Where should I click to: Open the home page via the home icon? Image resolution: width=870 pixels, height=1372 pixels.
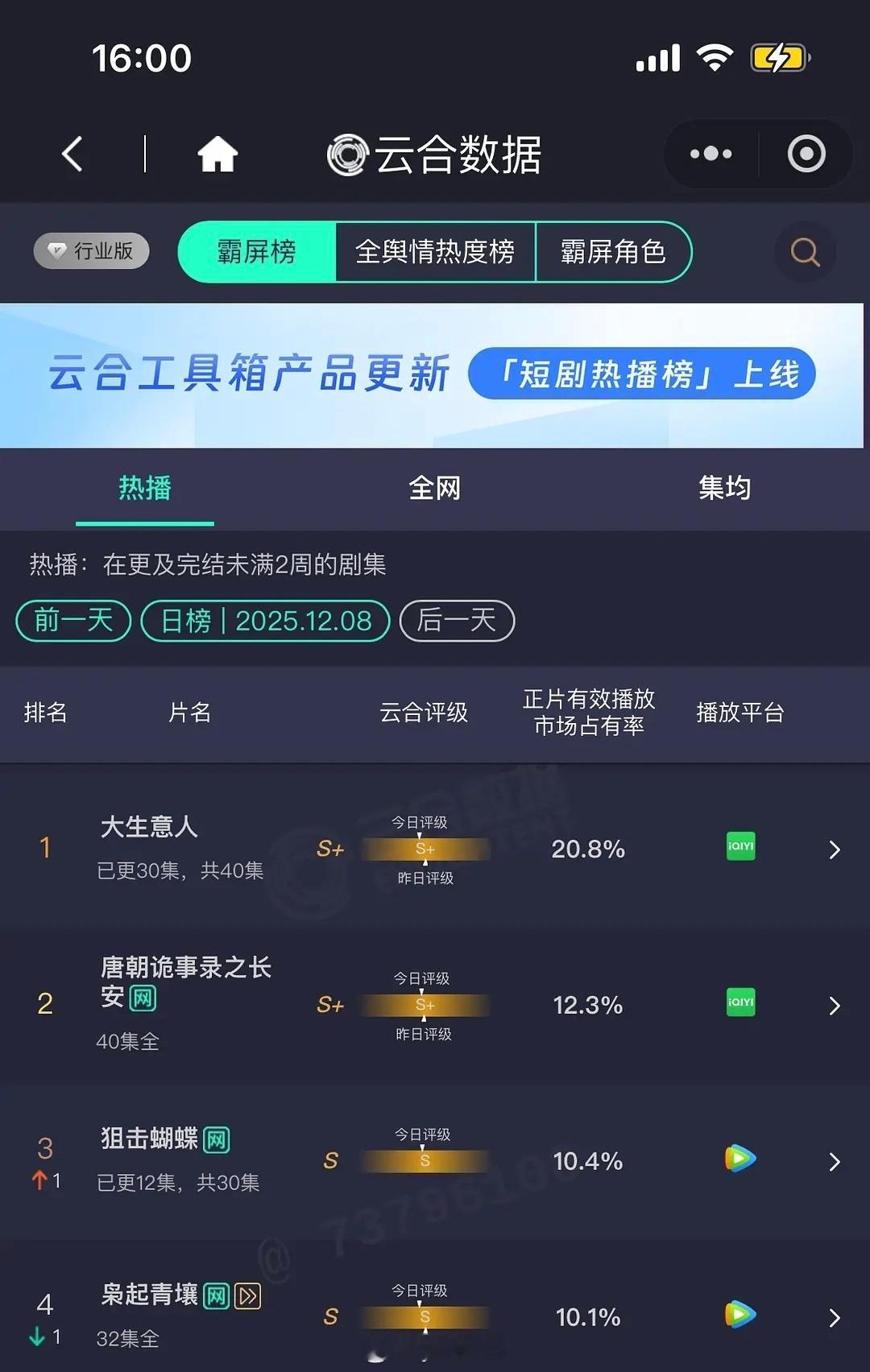217,153
